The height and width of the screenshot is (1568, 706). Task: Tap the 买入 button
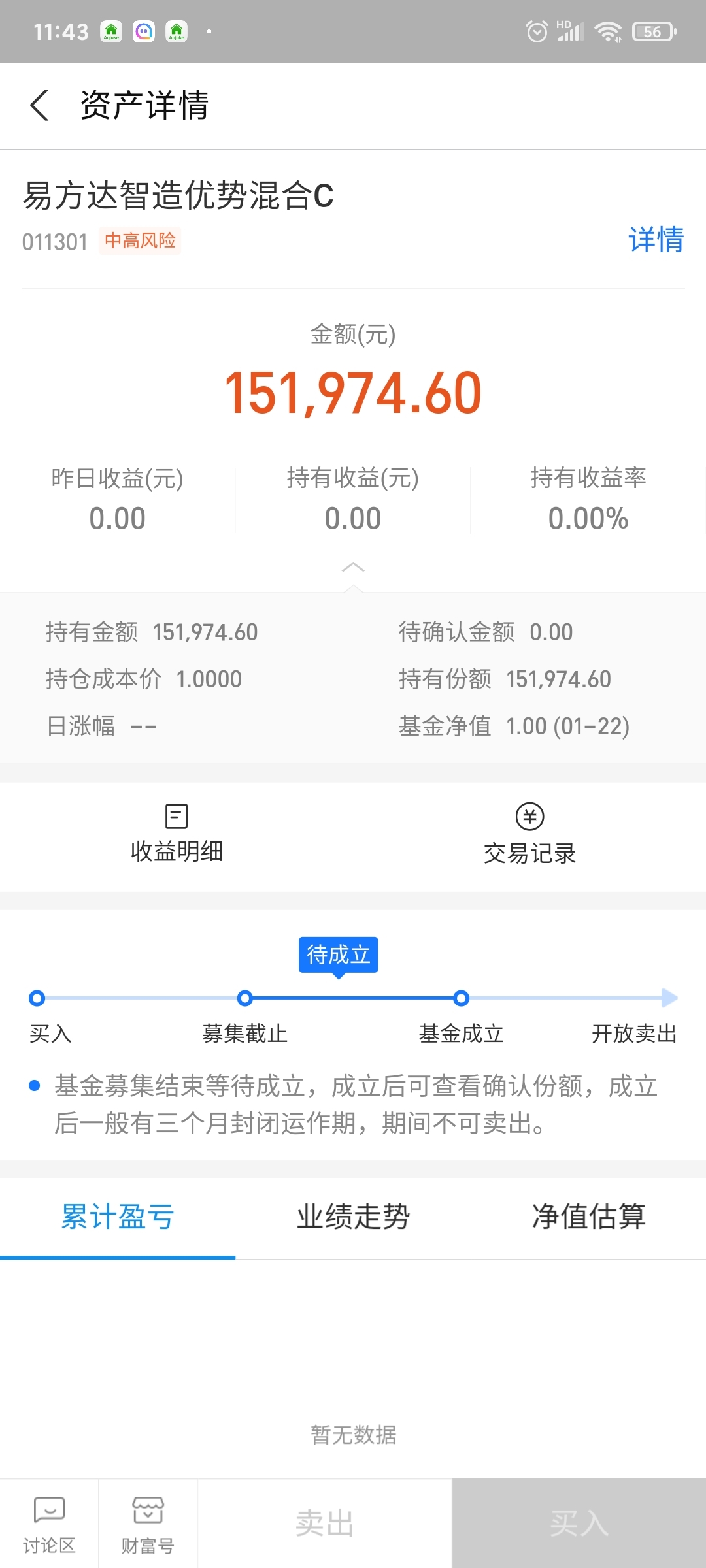click(579, 1524)
